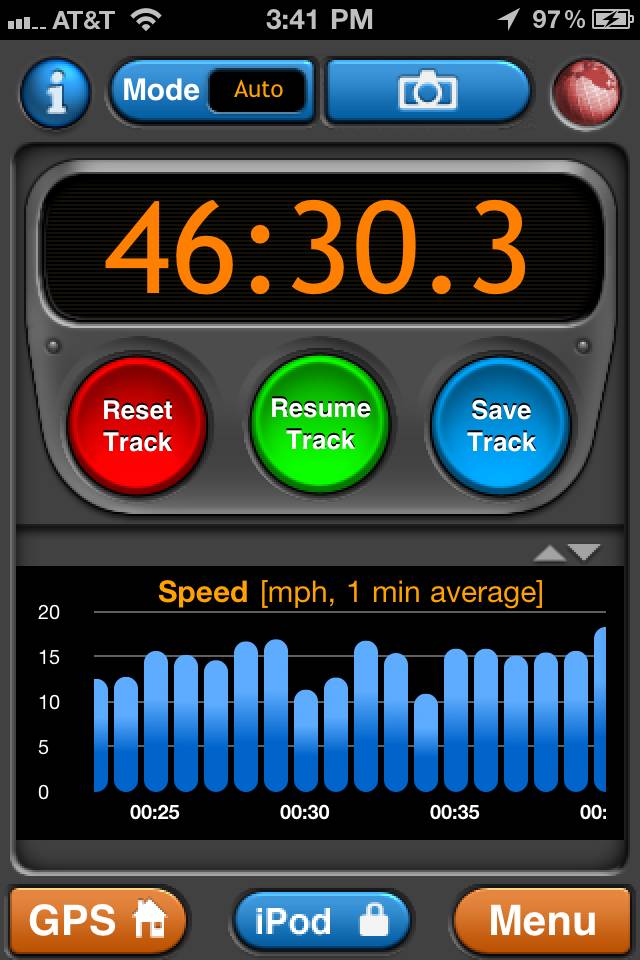This screenshot has width=640, height=960.
Task: Show next stats panel with down arrow
Action: pos(584,552)
